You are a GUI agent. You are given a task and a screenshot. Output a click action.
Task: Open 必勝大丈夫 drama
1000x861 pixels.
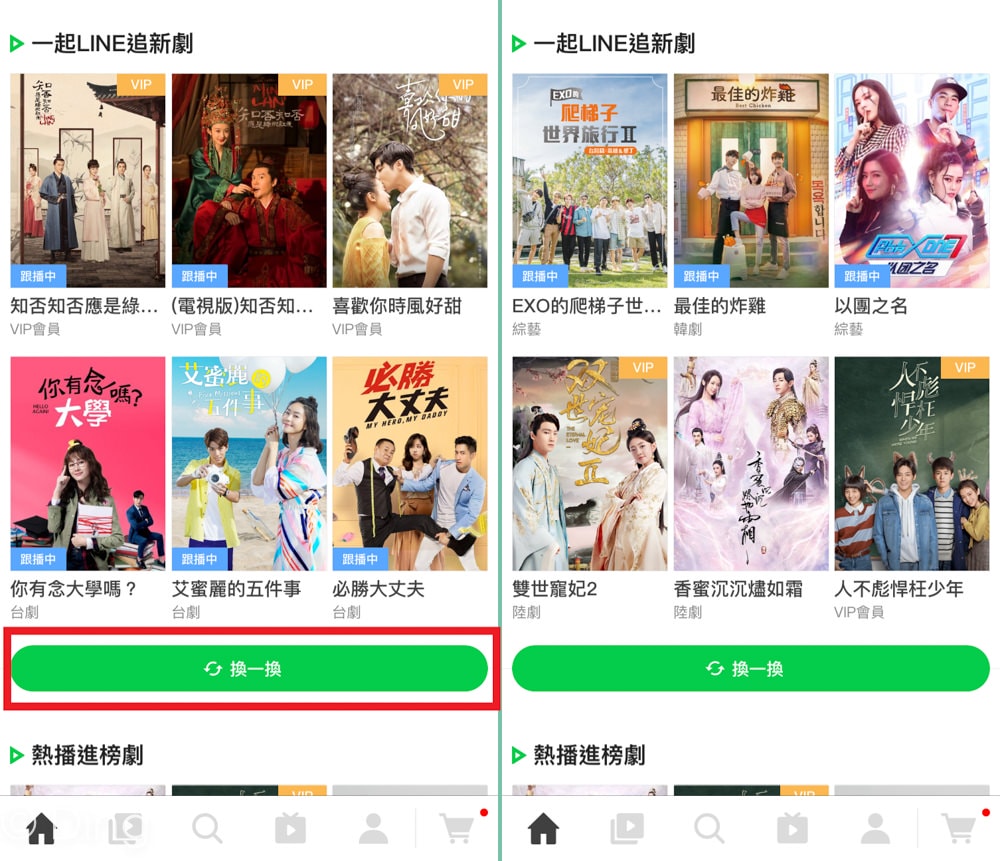point(410,463)
